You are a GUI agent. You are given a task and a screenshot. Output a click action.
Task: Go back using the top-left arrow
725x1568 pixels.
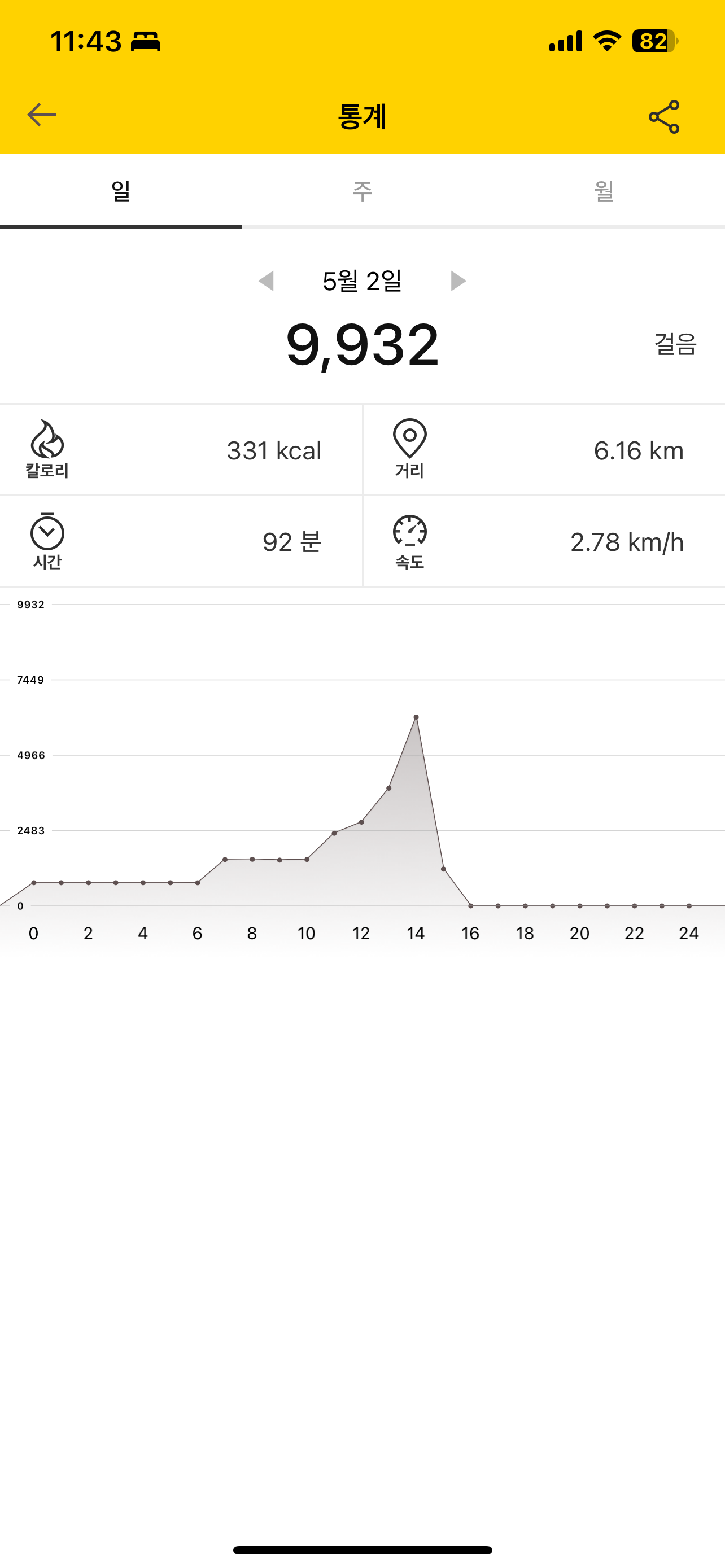pyautogui.click(x=41, y=115)
